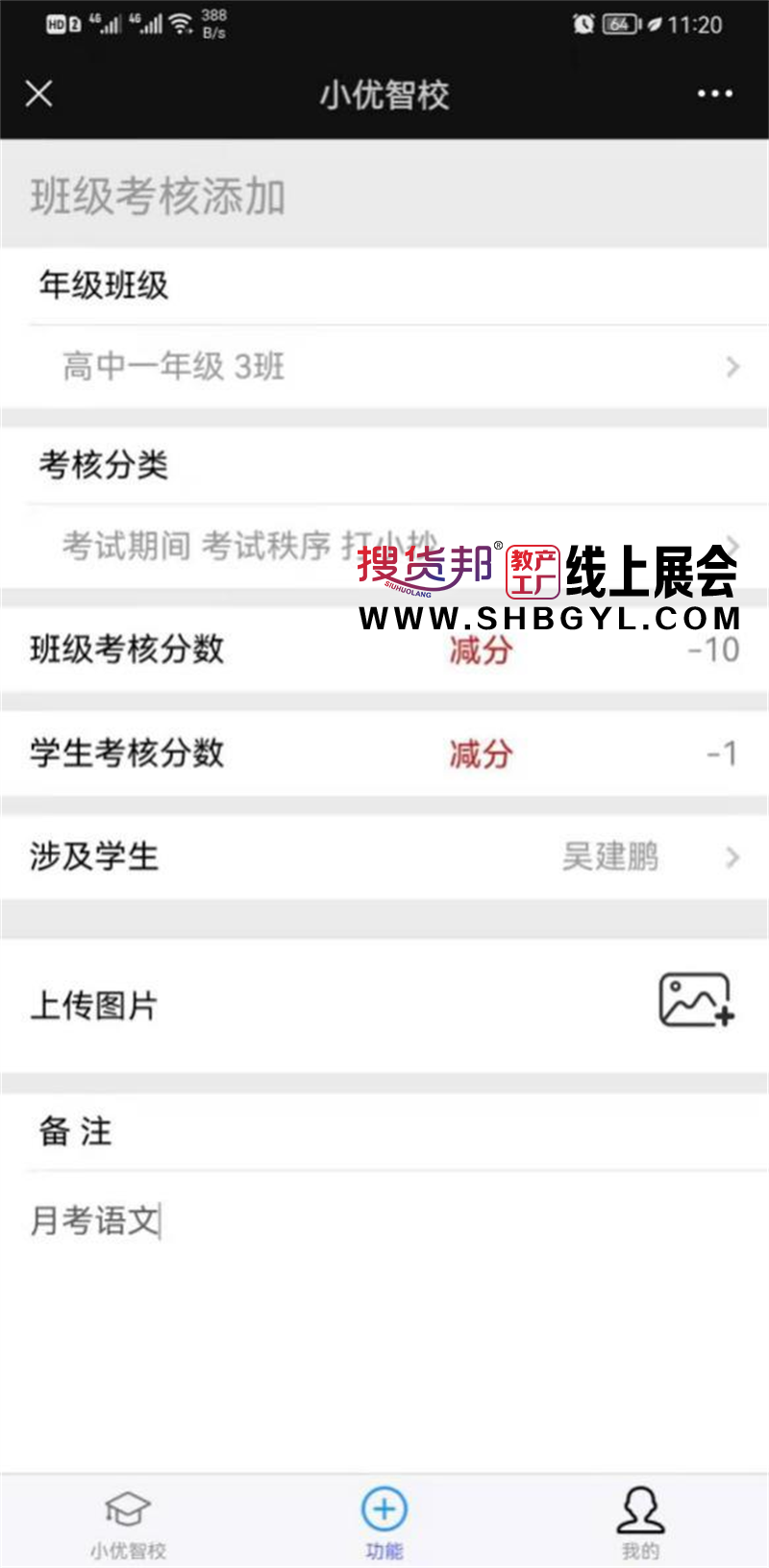Add a photo with the upload image icon
The image size is (769, 1568).
click(x=696, y=1001)
